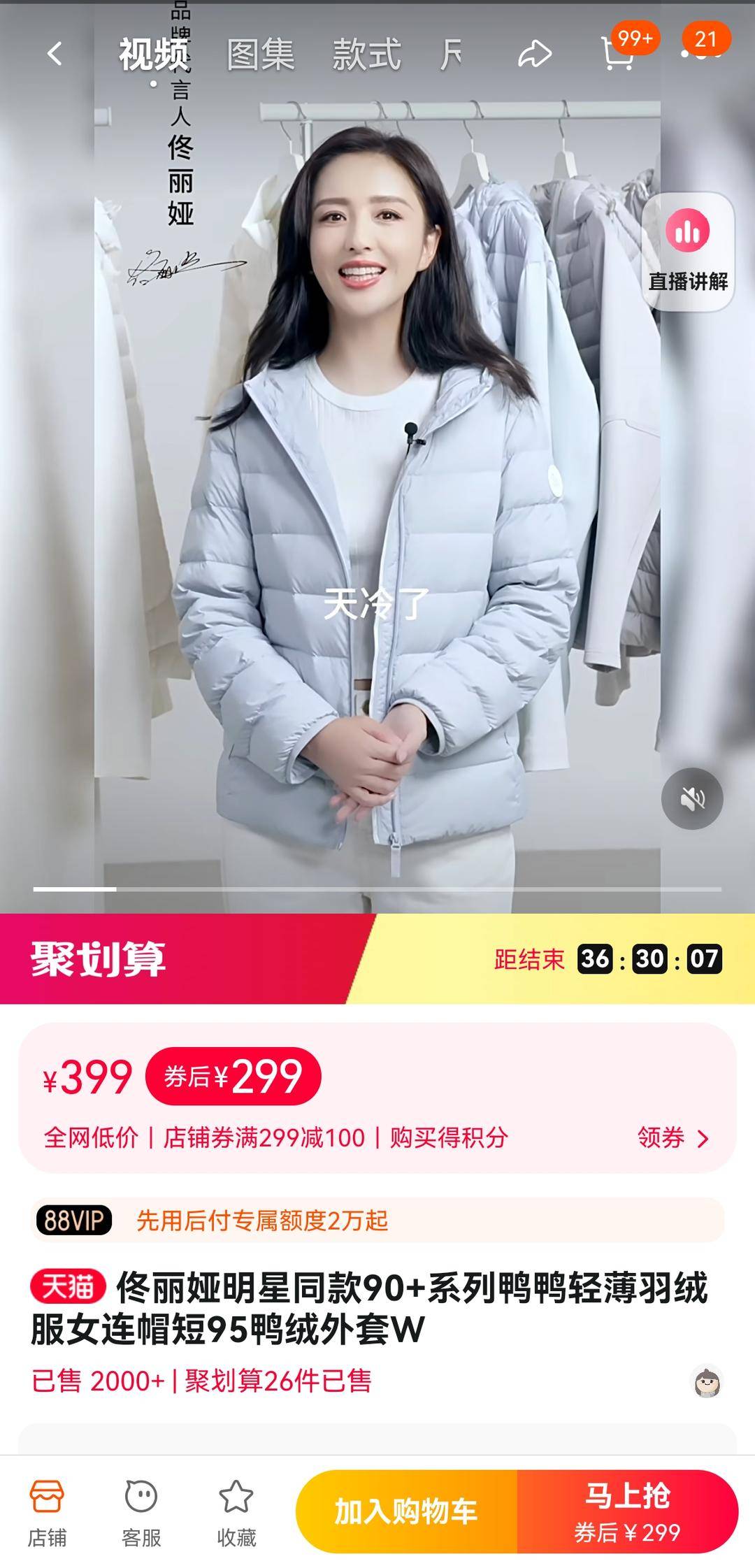This screenshot has height=1568, width=755.
Task: Open the overflow menu with badge 21
Action: 703,52
